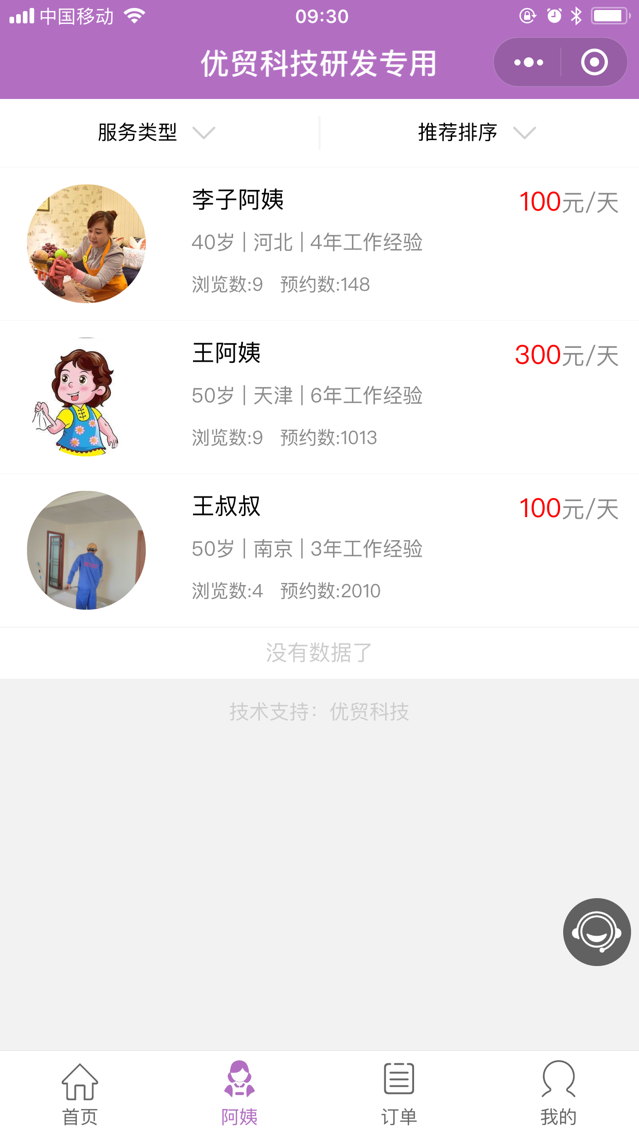Screen dimensions: 639x1136
Task: Switch to the 首页 tab
Action: [x=80, y=1093]
